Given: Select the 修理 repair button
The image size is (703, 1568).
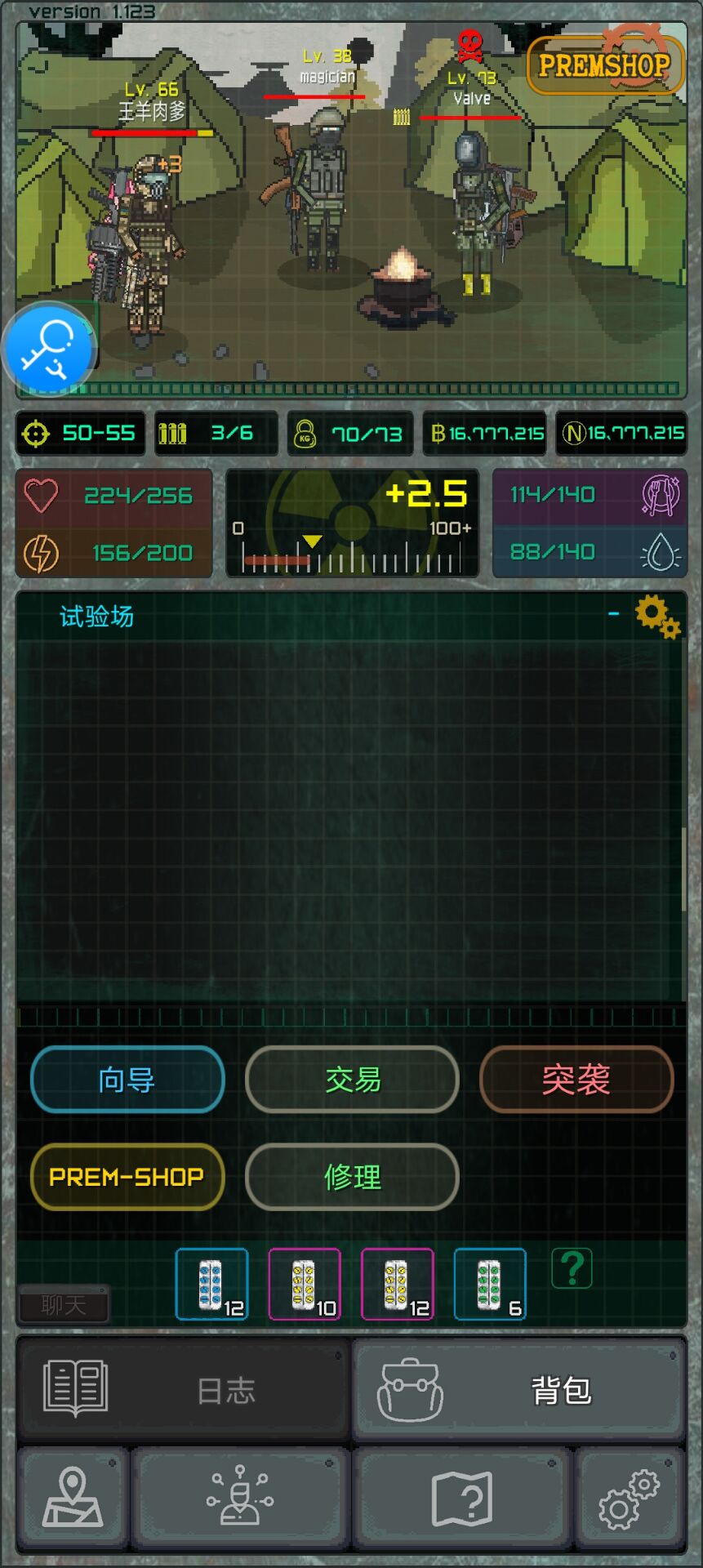Looking at the screenshot, I should (352, 1177).
